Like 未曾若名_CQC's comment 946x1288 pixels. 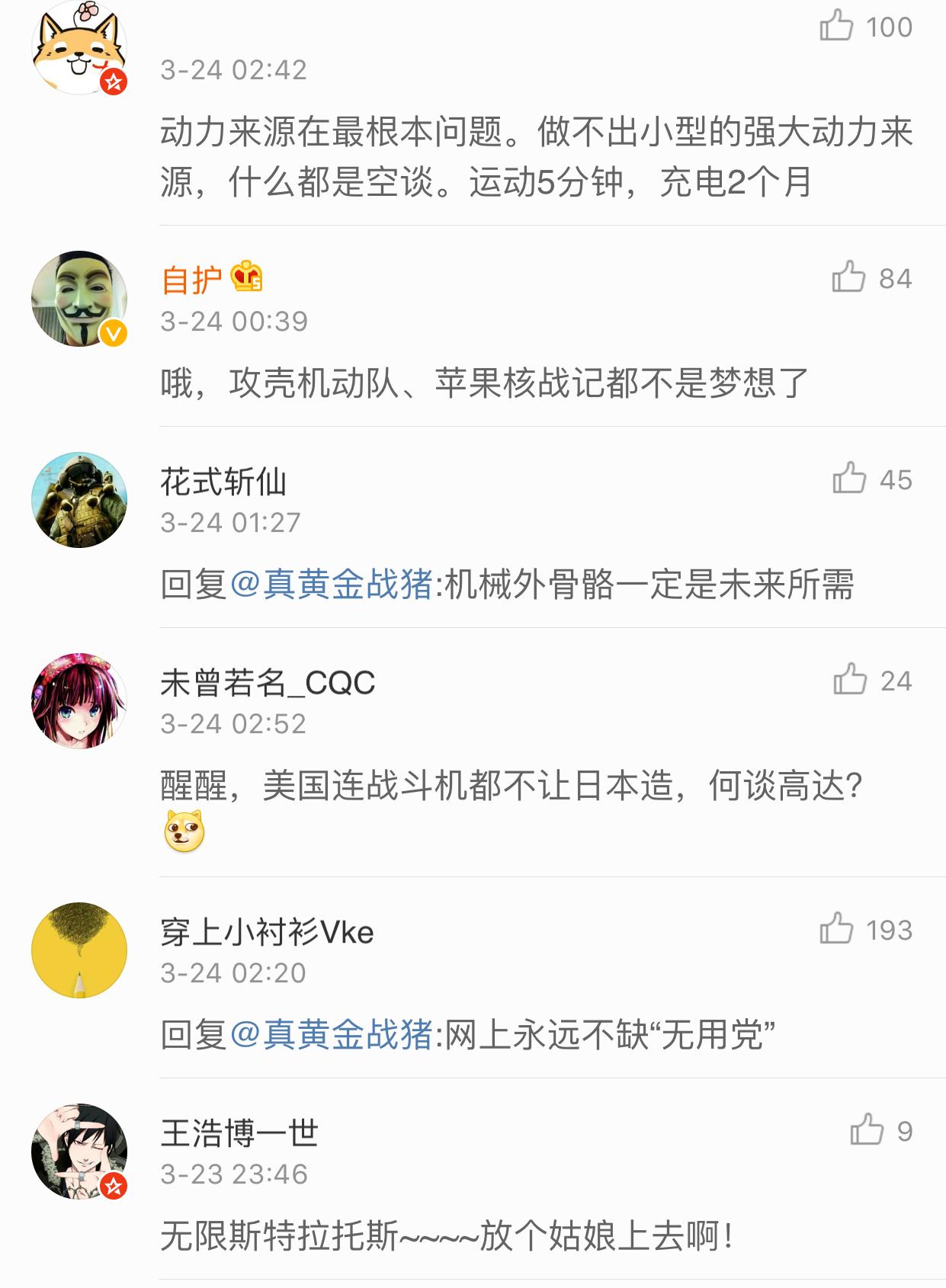(850, 680)
